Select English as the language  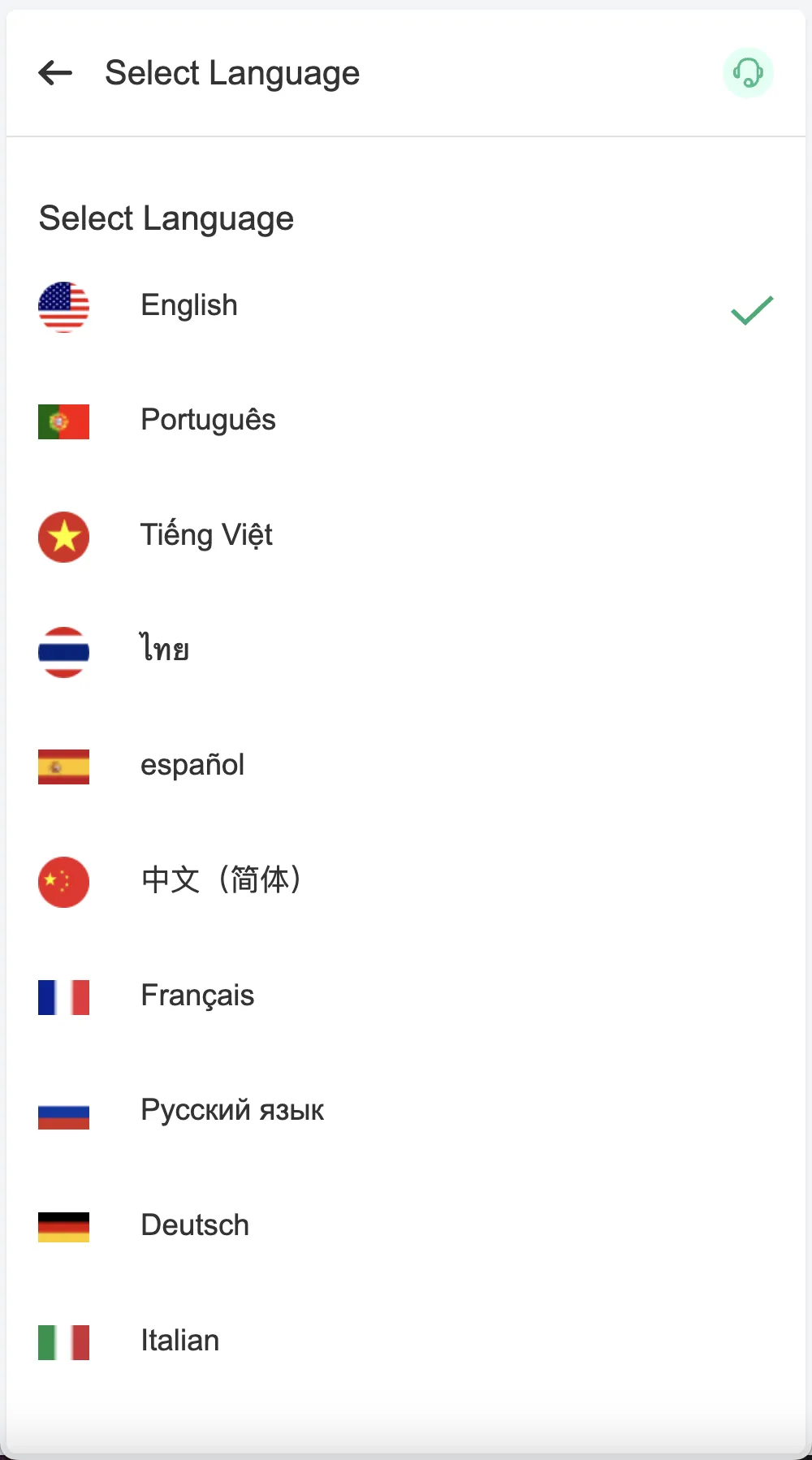click(x=188, y=306)
